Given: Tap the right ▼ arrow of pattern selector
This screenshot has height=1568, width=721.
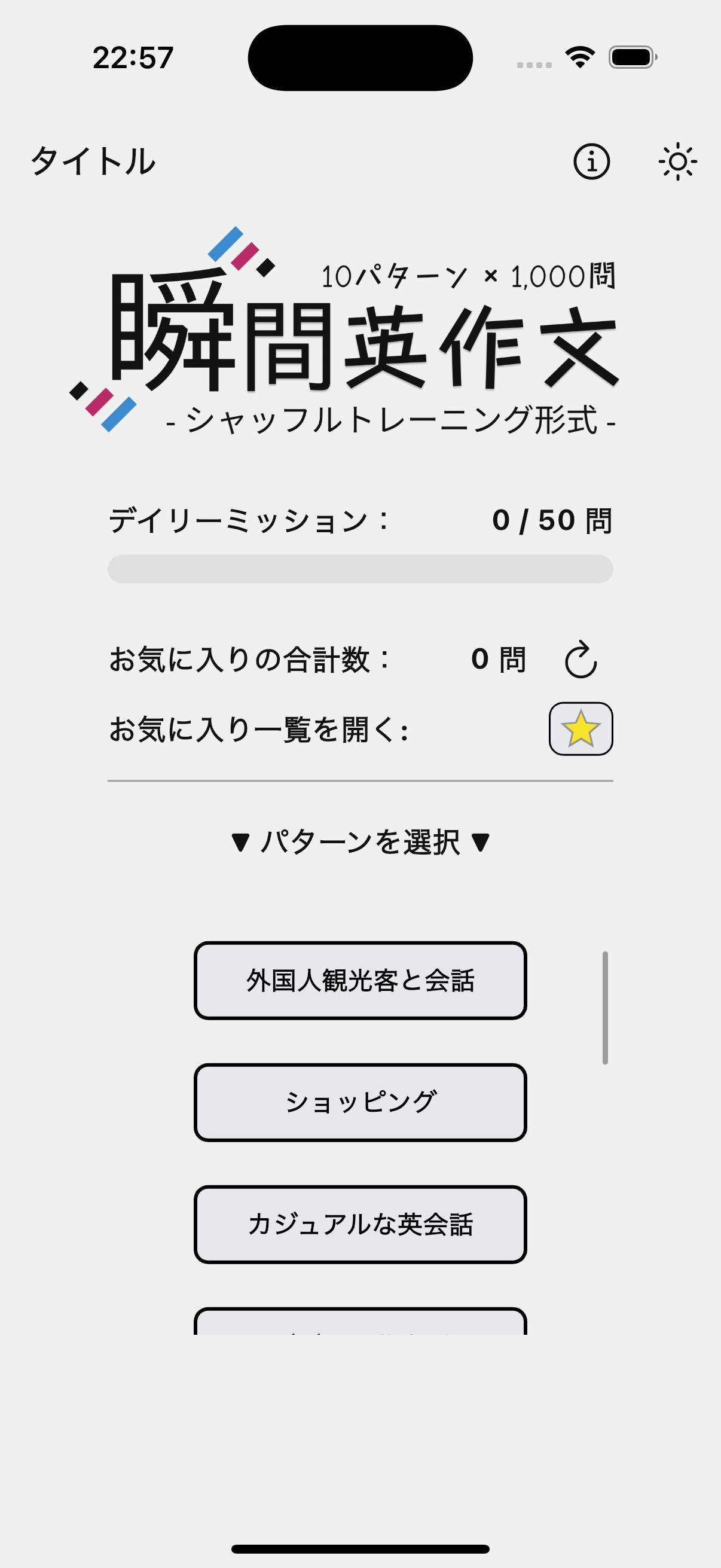Looking at the screenshot, I should tap(481, 843).
